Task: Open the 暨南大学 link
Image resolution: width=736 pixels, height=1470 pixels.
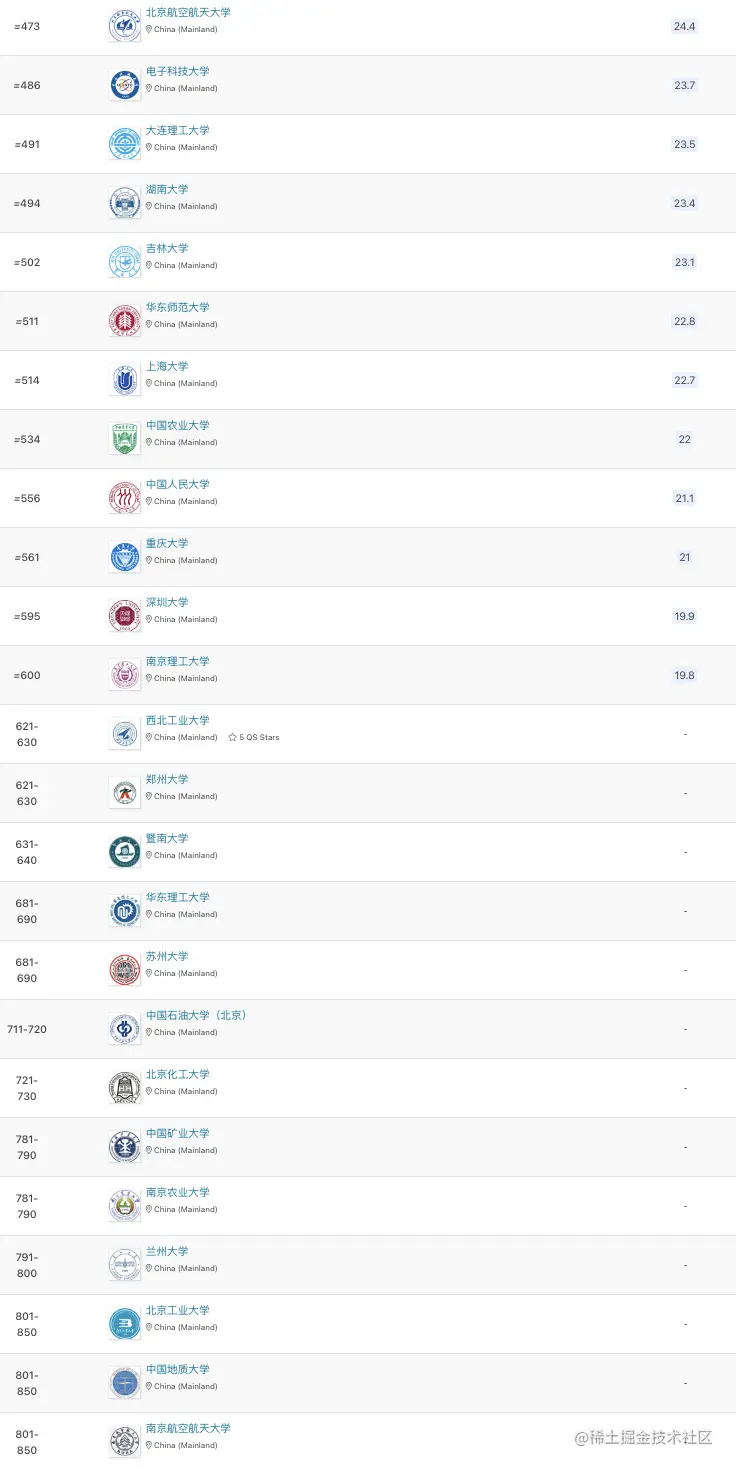Action: 167,839
